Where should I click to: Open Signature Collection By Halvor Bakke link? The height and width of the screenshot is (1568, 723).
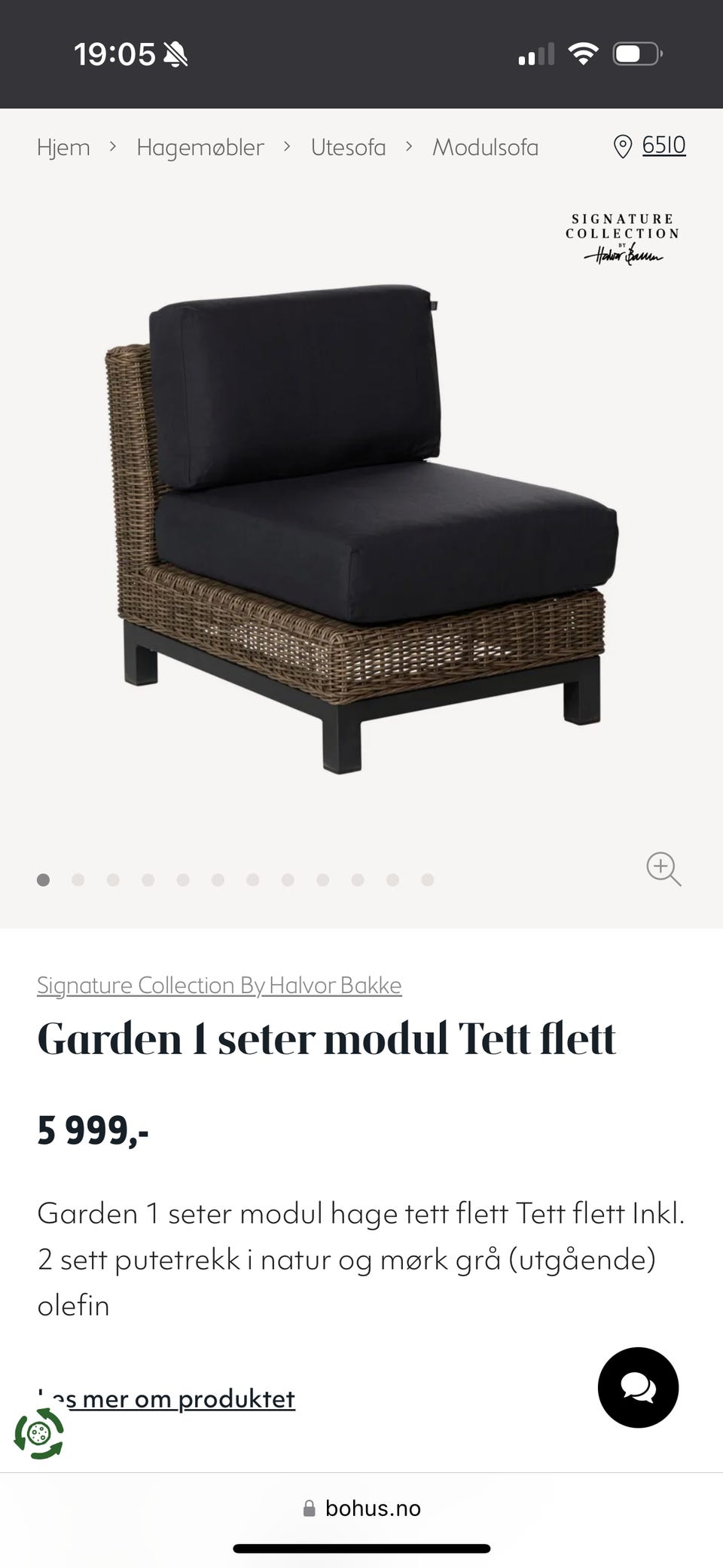[x=219, y=985]
